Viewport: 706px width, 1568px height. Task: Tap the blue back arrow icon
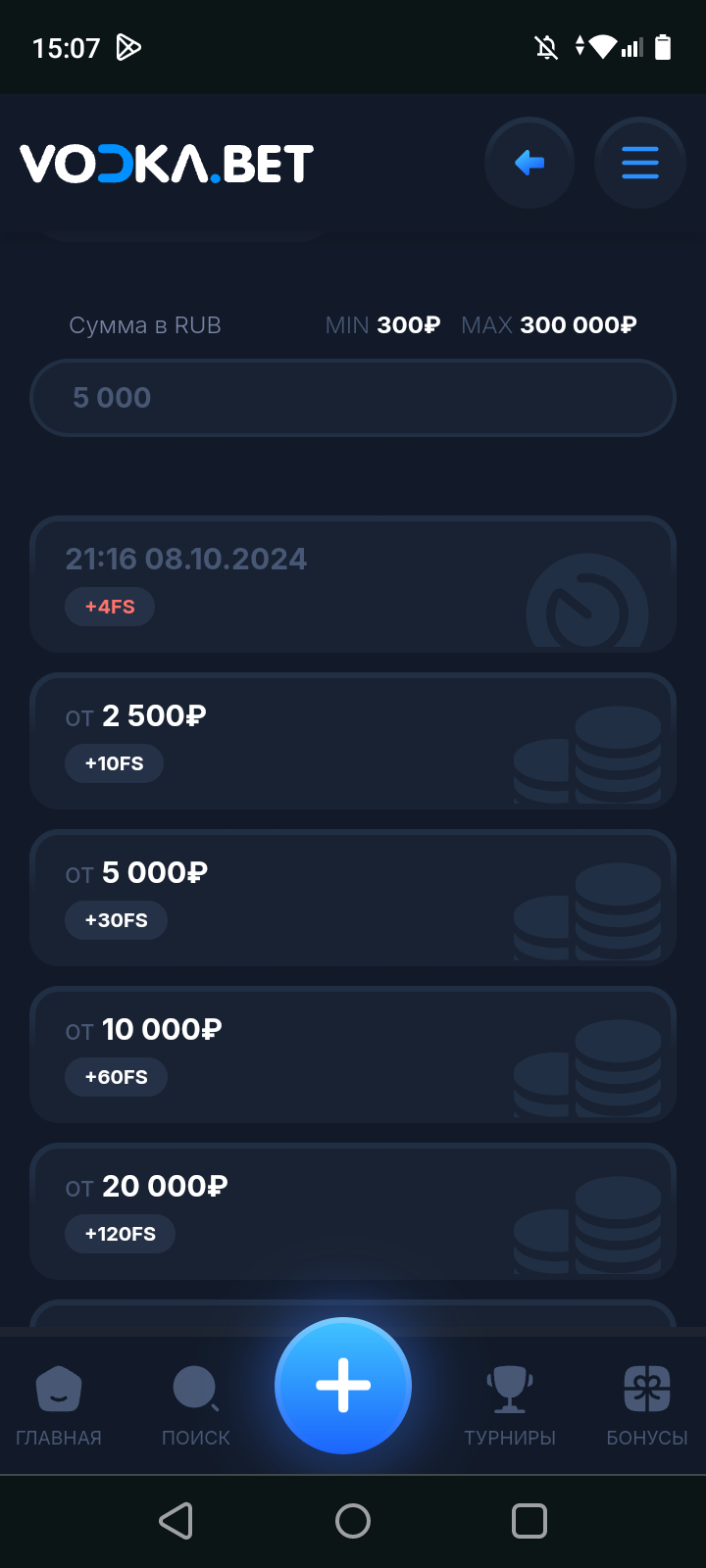pyautogui.click(x=529, y=163)
